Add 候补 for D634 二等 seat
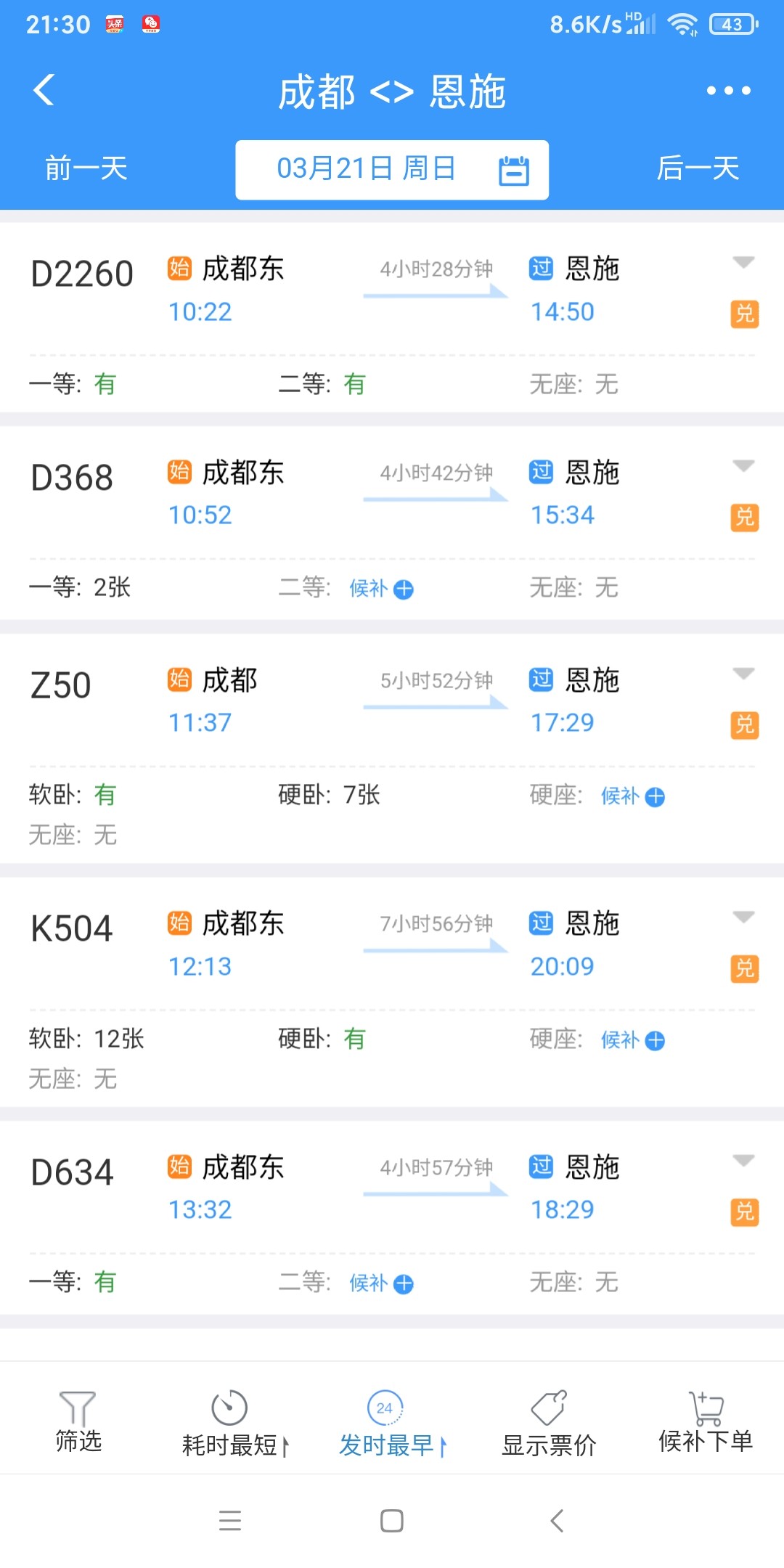The width and height of the screenshot is (784, 1568). [x=381, y=1283]
